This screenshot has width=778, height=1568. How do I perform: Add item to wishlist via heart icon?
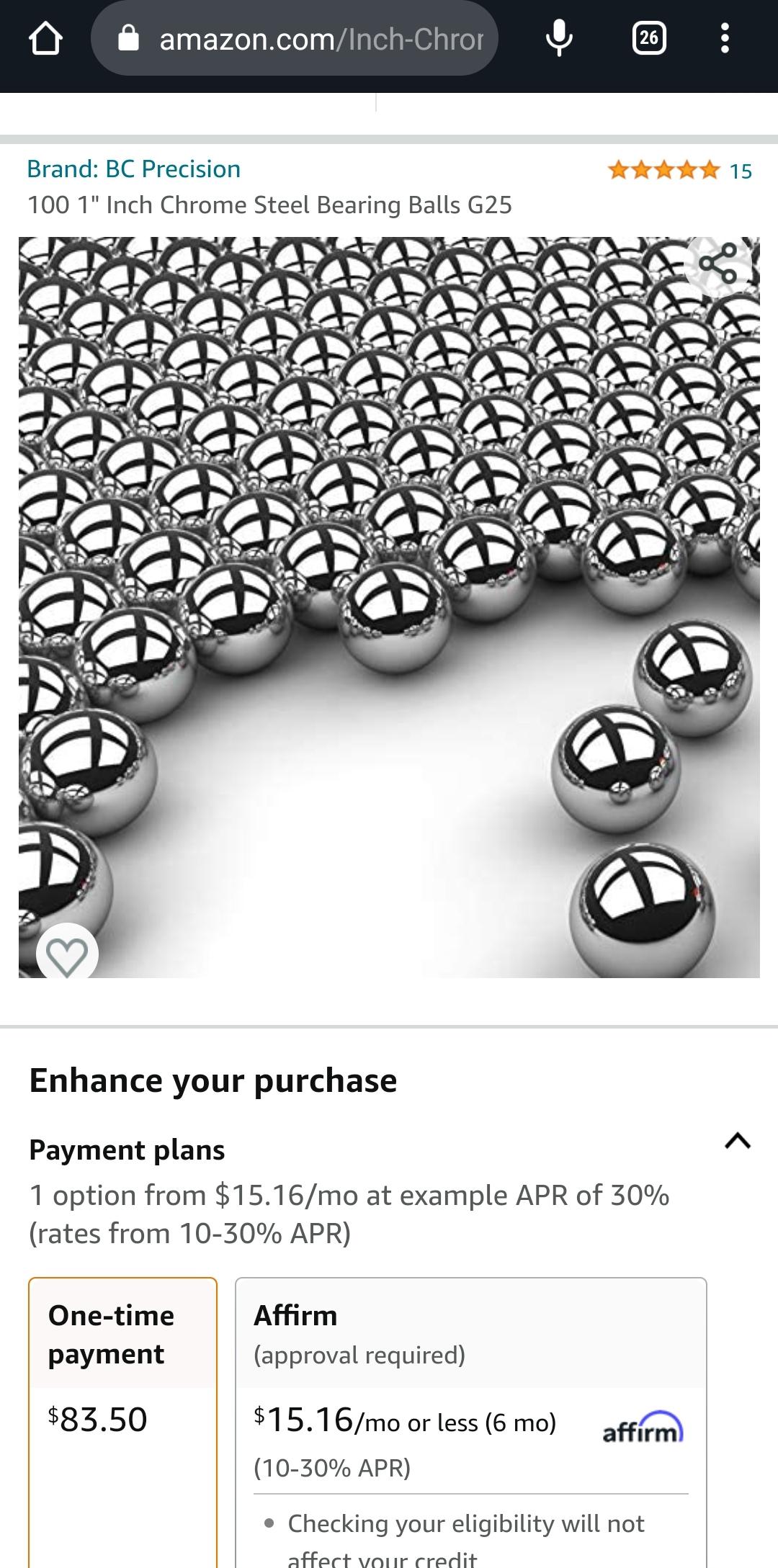(67, 952)
